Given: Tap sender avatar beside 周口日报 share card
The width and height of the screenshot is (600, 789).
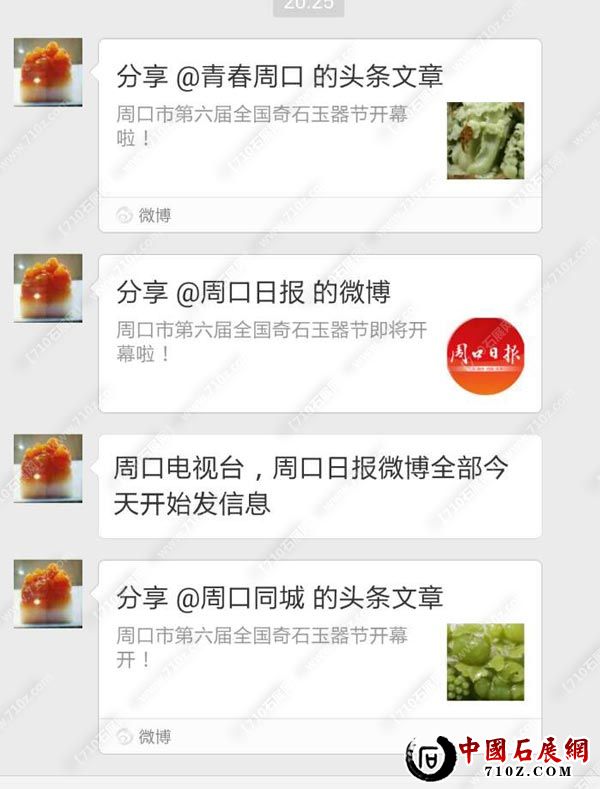Looking at the screenshot, I should [48, 288].
